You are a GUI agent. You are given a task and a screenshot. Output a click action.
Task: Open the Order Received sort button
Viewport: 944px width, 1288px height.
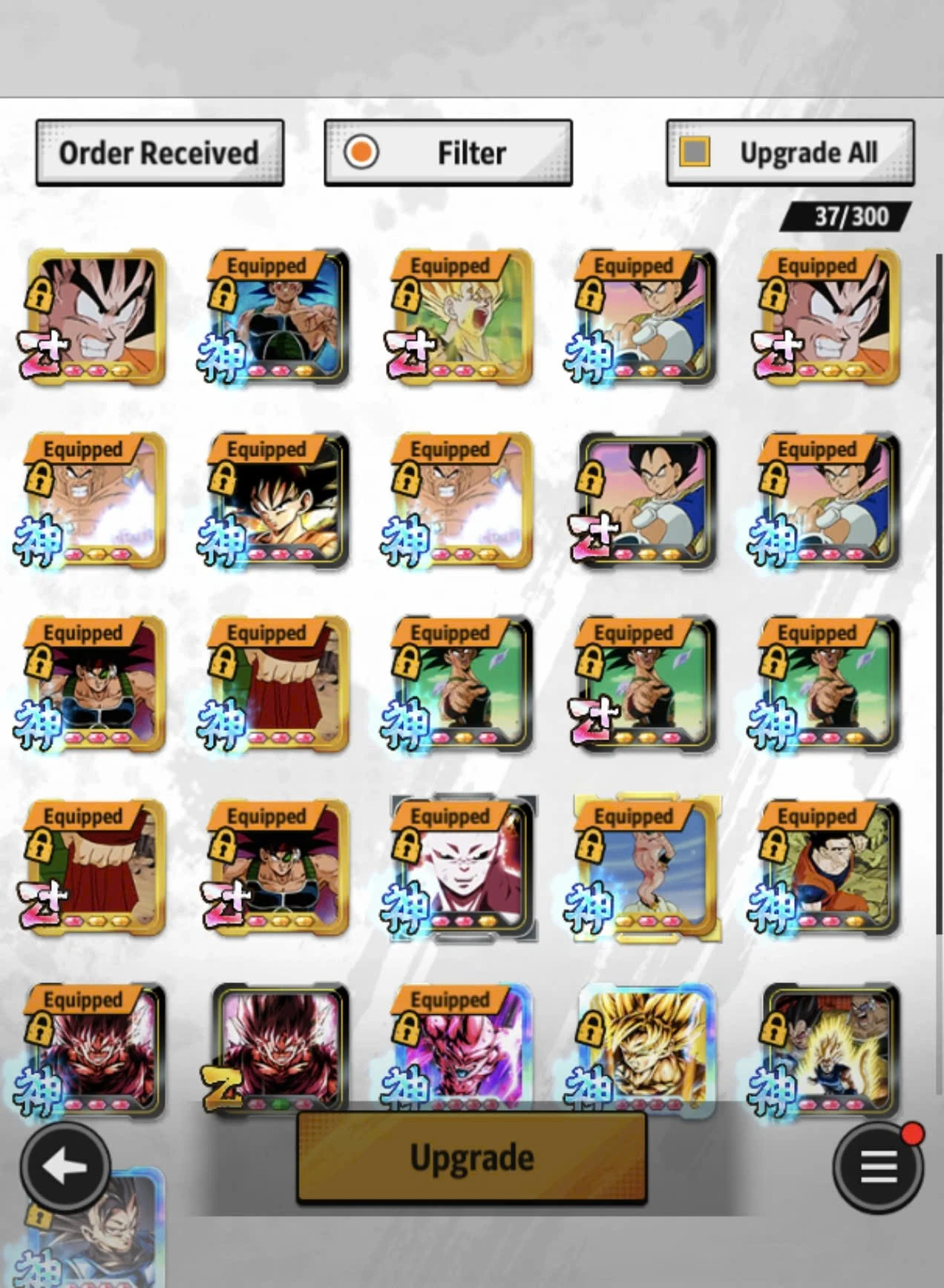159,153
